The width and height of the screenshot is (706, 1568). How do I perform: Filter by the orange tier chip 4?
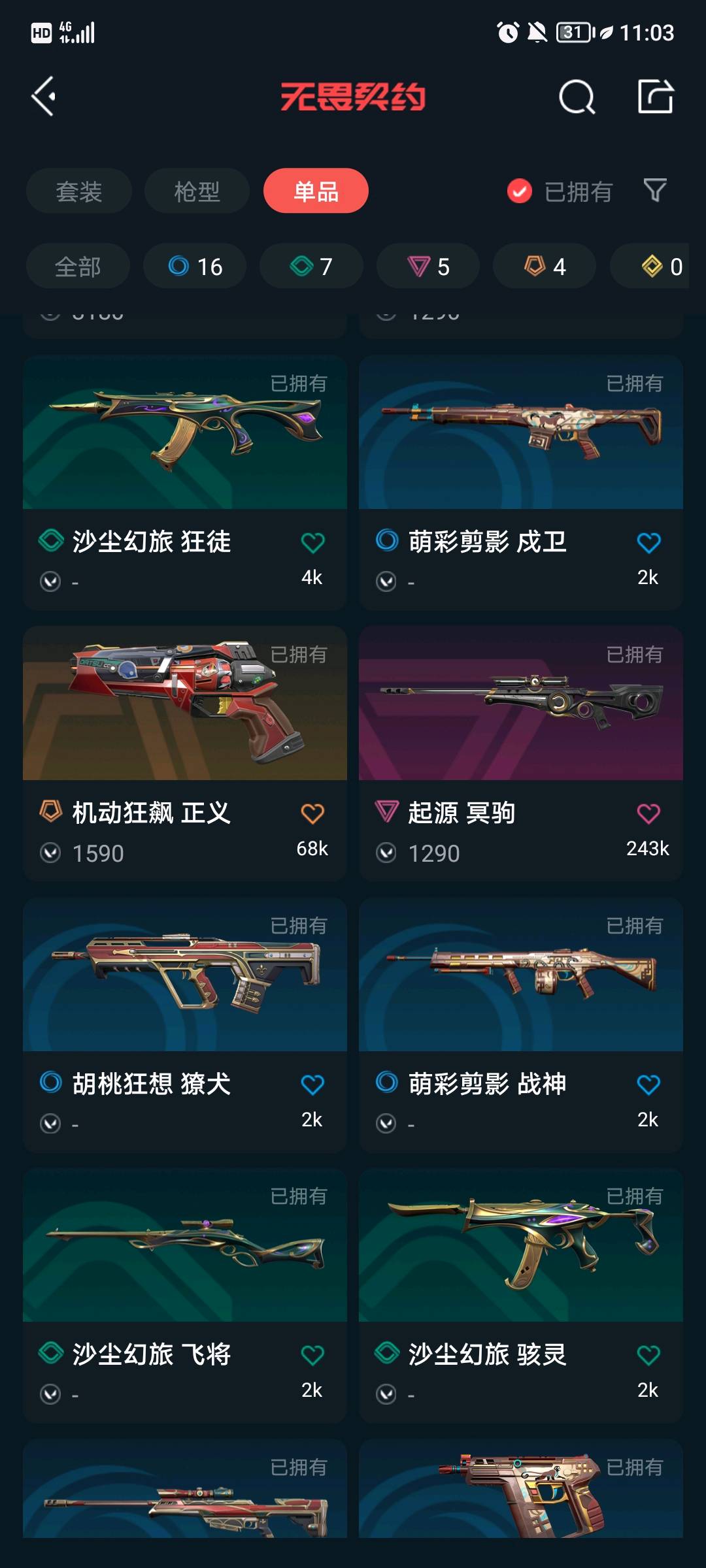pyautogui.click(x=545, y=267)
